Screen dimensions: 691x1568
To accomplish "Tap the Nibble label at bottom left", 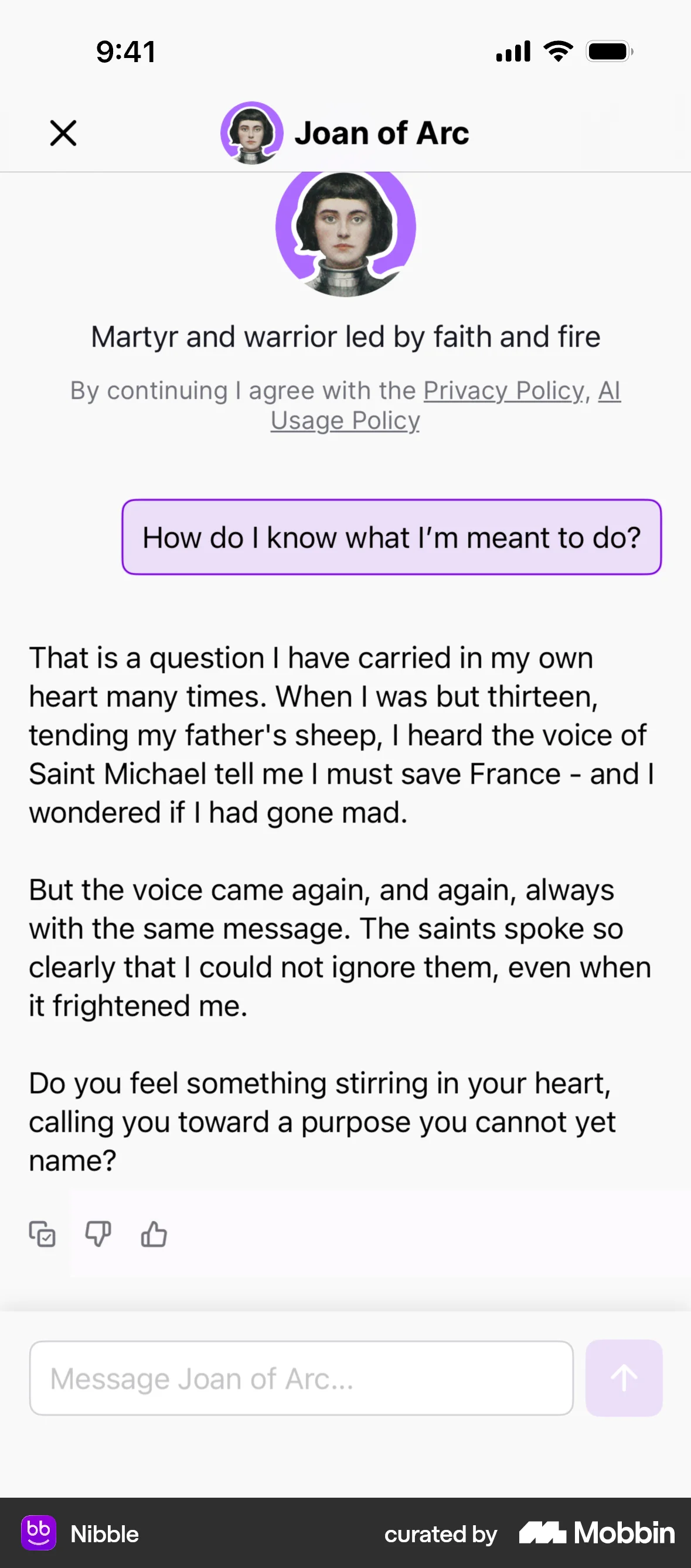I will 104,1534.
